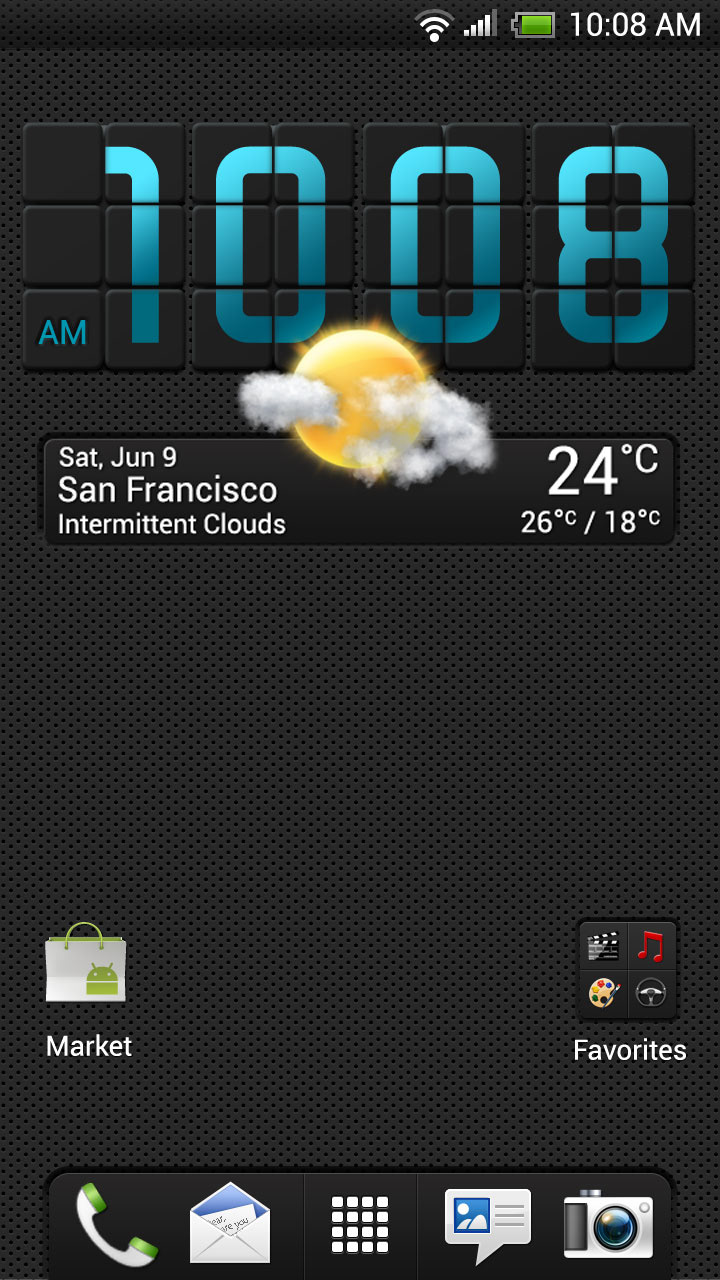Open the Favorites folder

coord(628,970)
